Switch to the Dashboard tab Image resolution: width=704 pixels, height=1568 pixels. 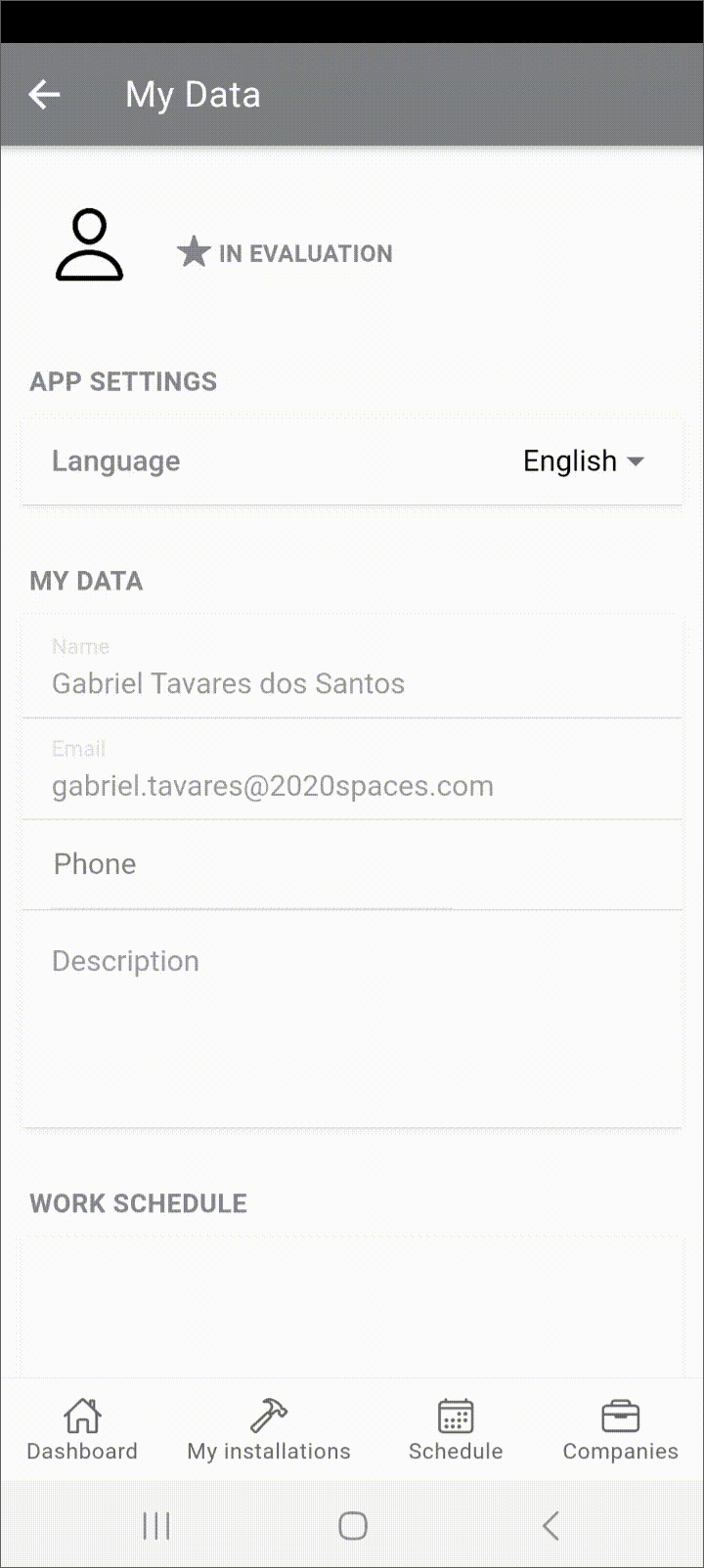[x=82, y=1429]
